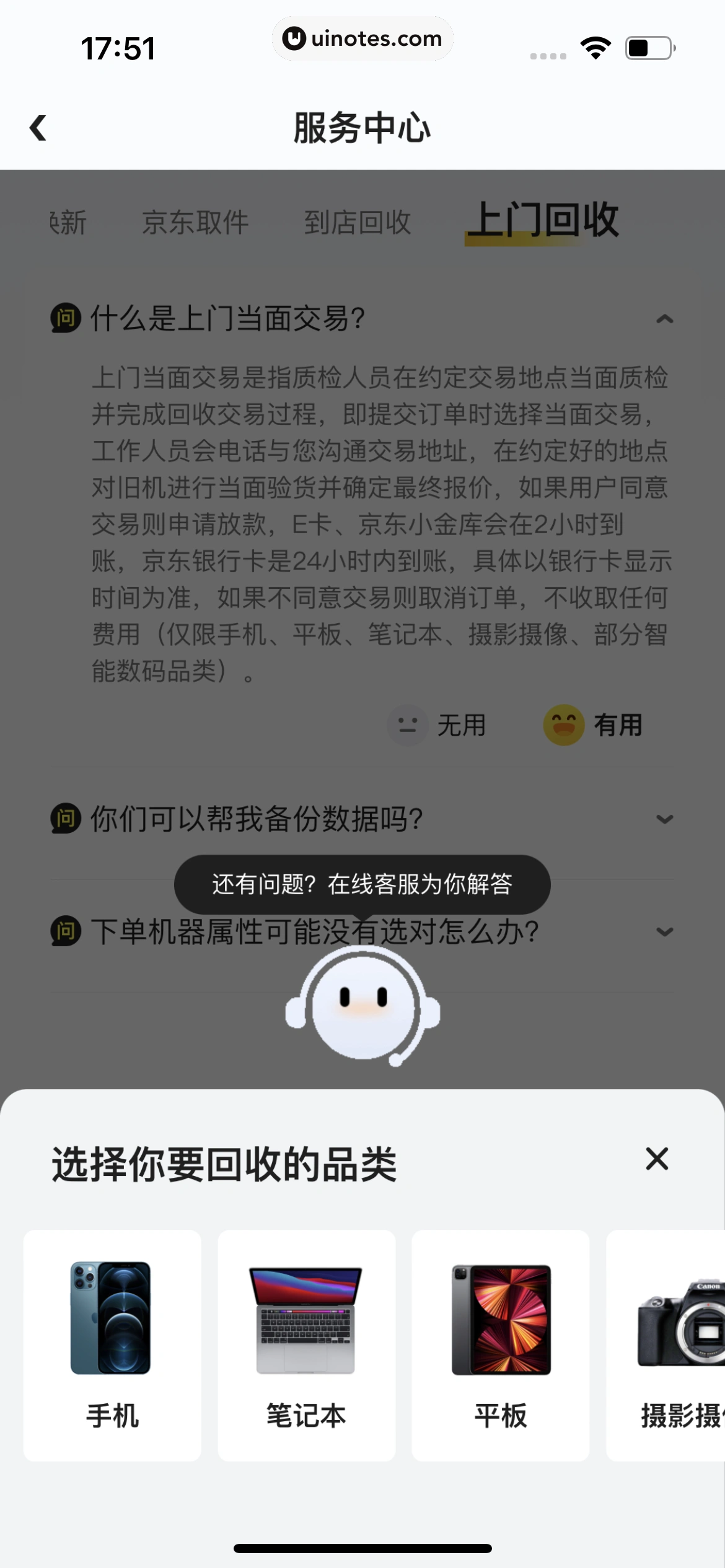This screenshot has height=1568, width=725.
Task: Tap the 无用 unhelpful feedback face icon
Action: tap(406, 725)
